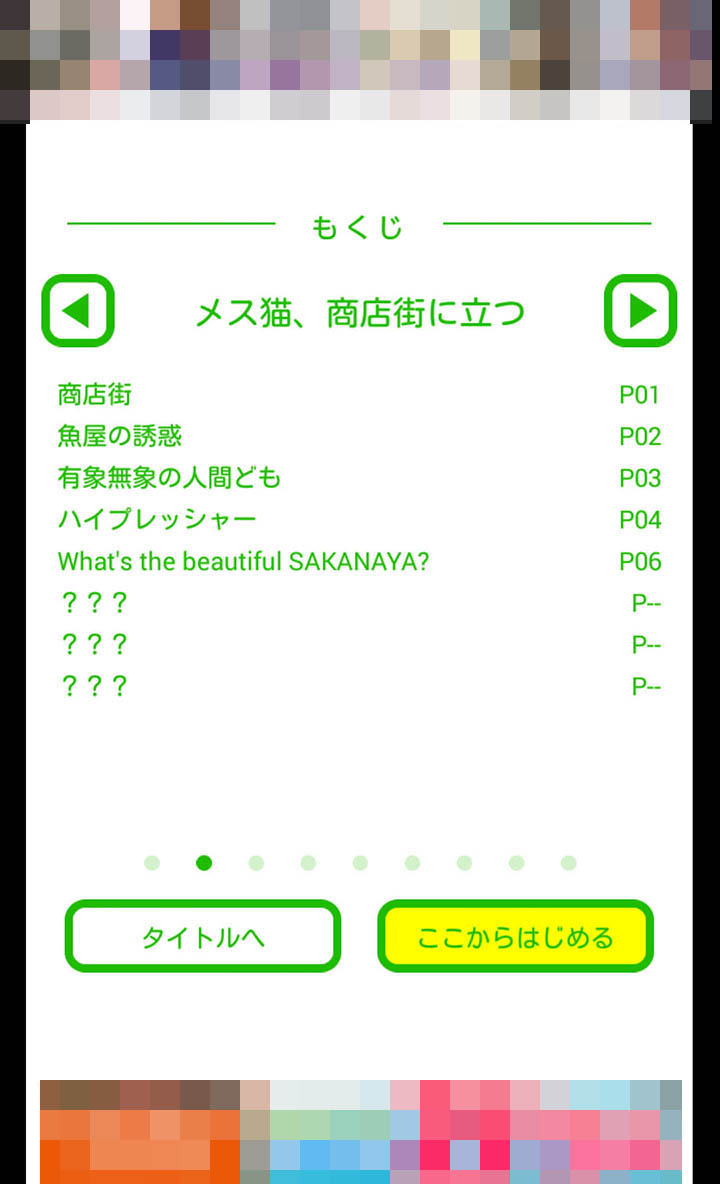The width and height of the screenshot is (720, 1184).
Task: Go to the next chapter with right arrow
Action: [x=640, y=311]
